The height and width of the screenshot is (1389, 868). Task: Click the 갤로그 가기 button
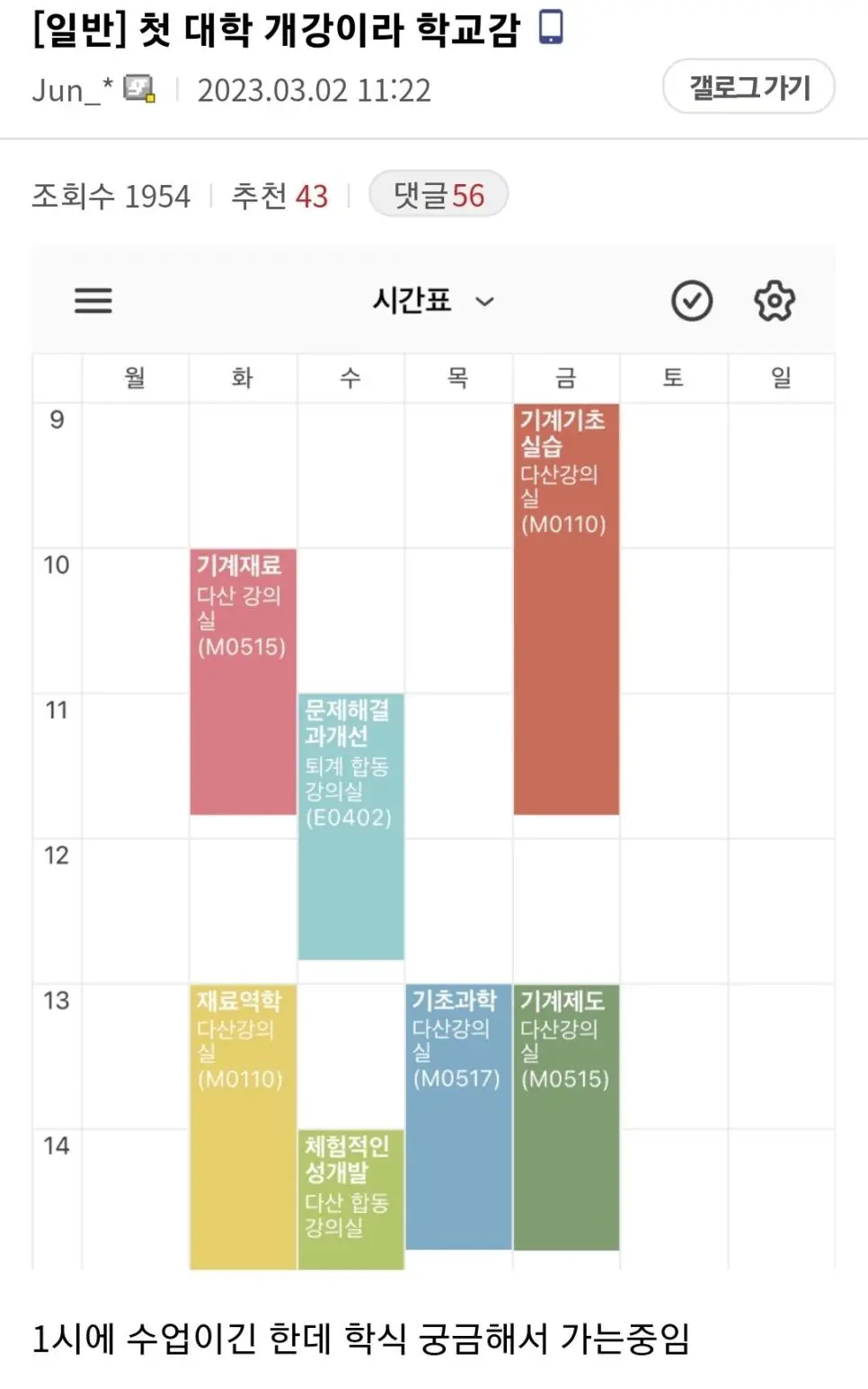(x=748, y=86)
